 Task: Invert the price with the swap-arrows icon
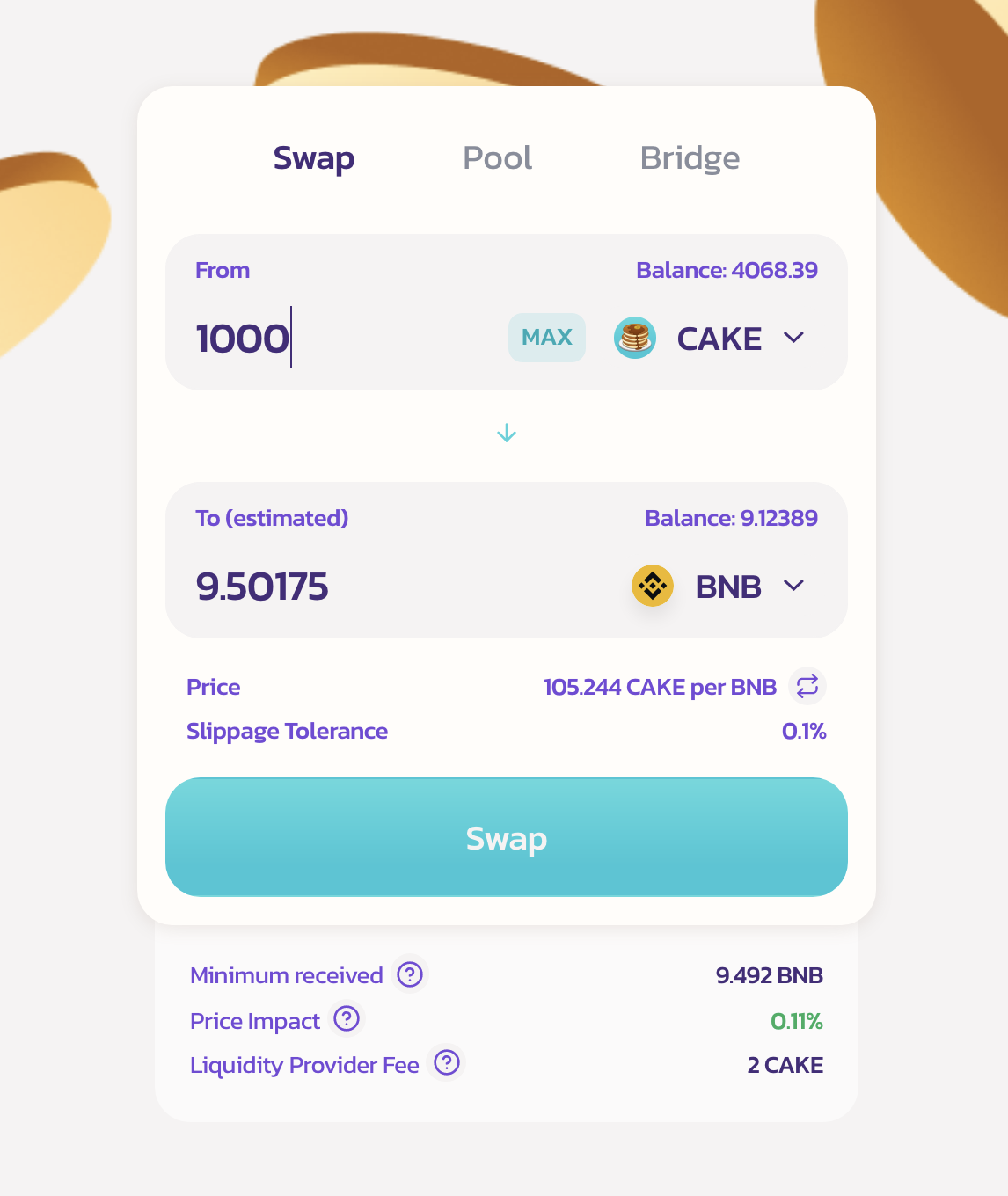(807, 686)
